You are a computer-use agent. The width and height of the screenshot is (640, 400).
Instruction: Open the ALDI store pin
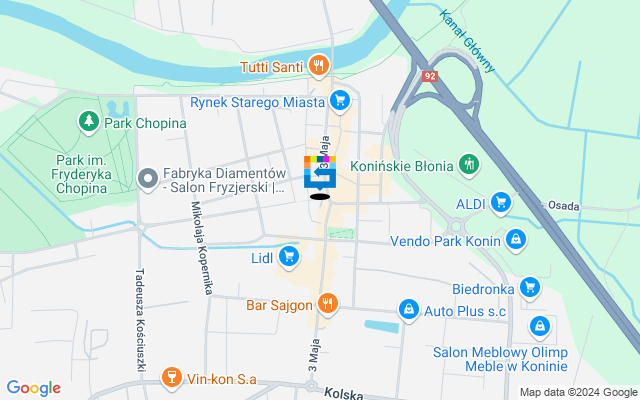coord(502,204)
